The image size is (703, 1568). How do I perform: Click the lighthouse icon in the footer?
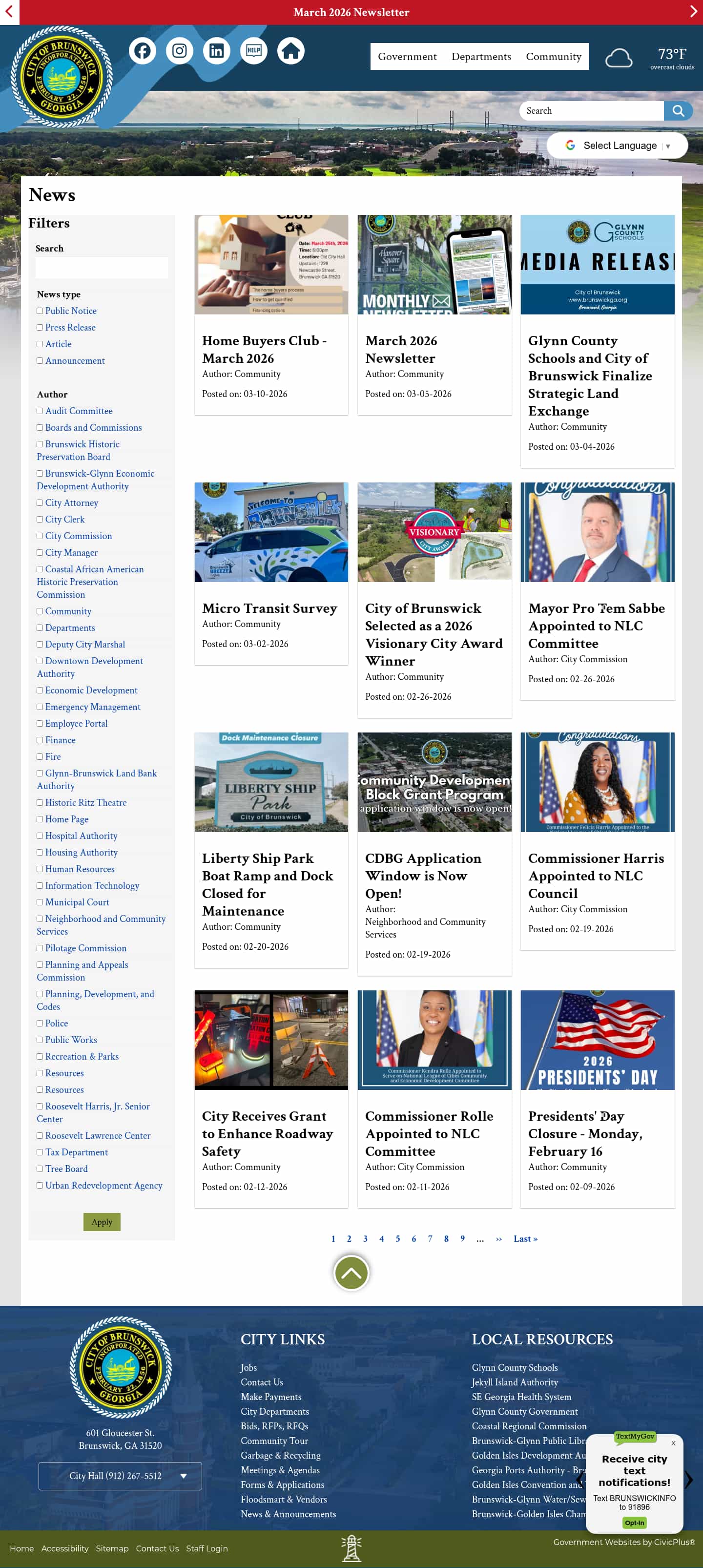352,1548
